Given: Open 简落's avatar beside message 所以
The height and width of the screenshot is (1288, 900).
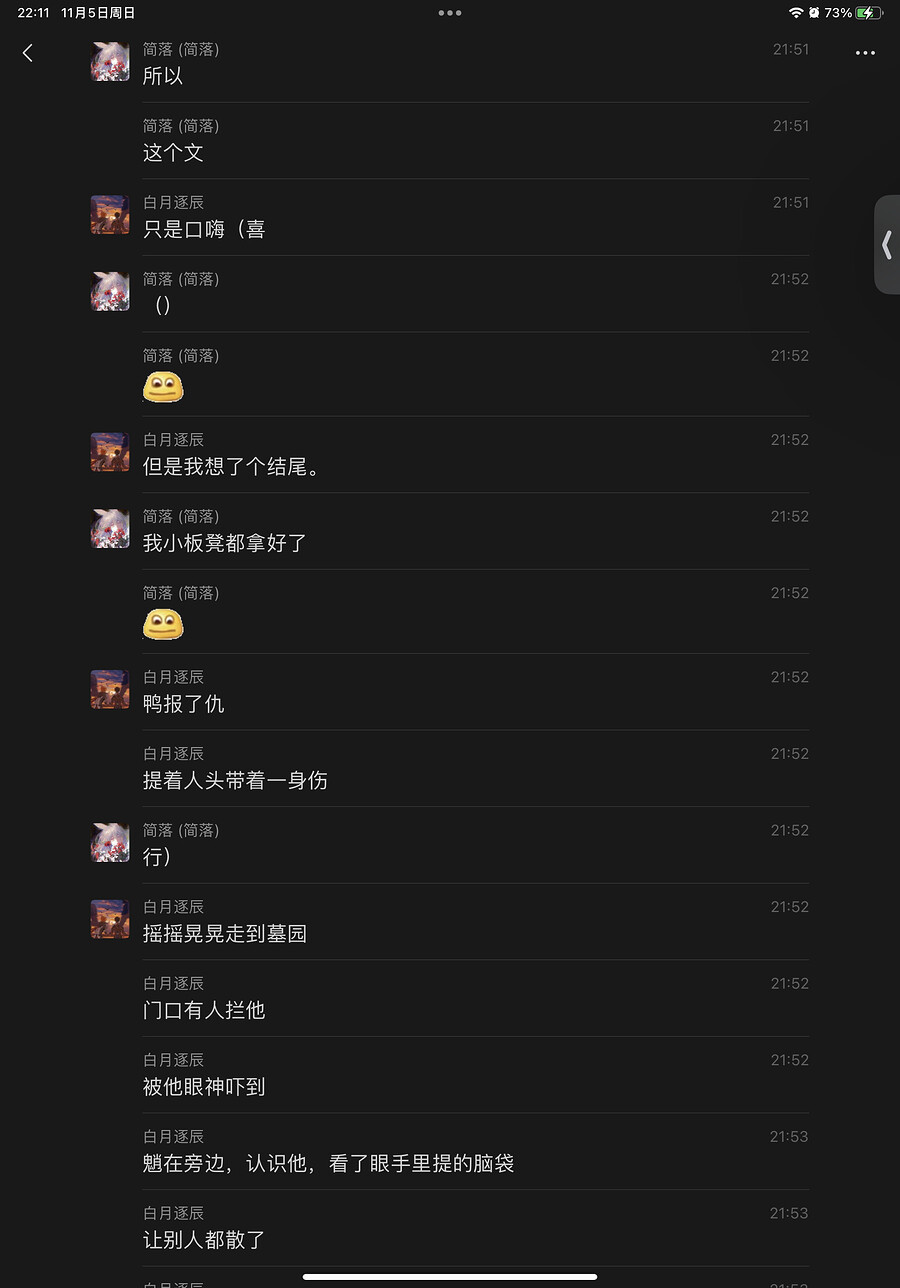Looking at the screenshot, I should coord(110,62).
